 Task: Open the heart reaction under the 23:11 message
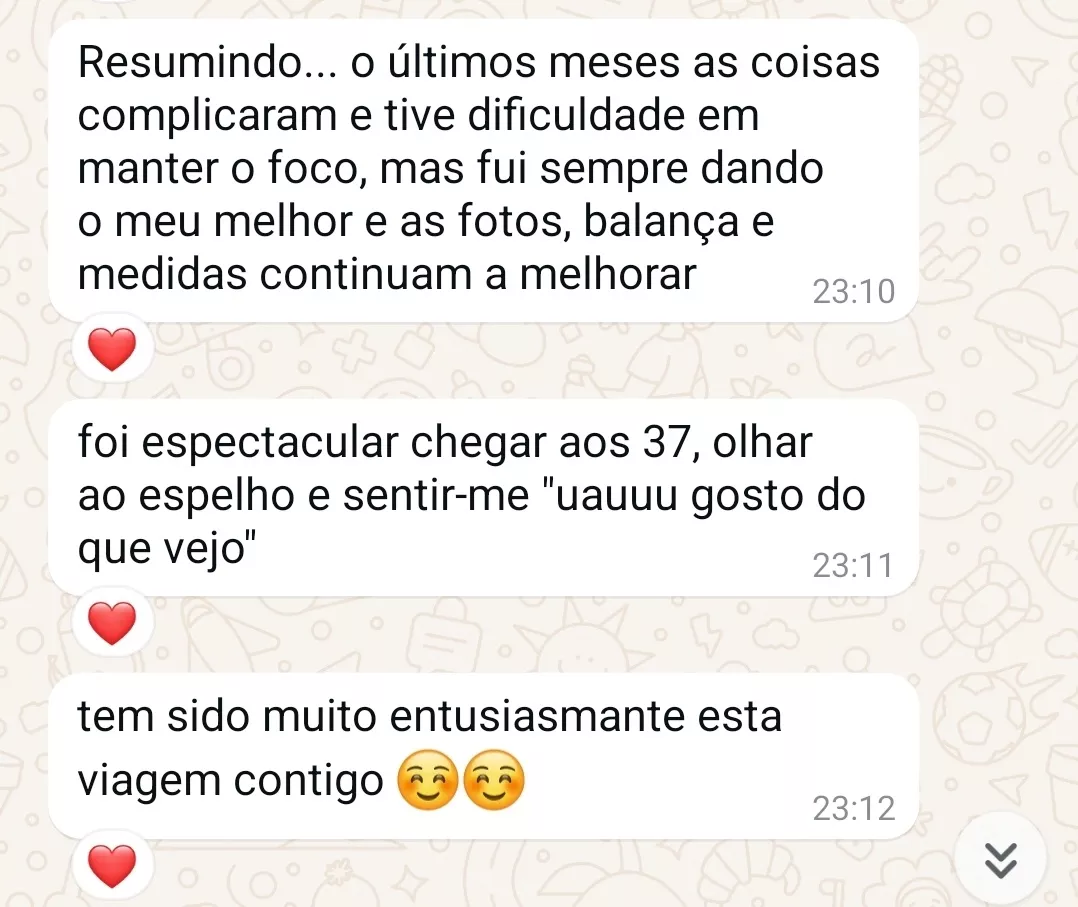point(112,625)
